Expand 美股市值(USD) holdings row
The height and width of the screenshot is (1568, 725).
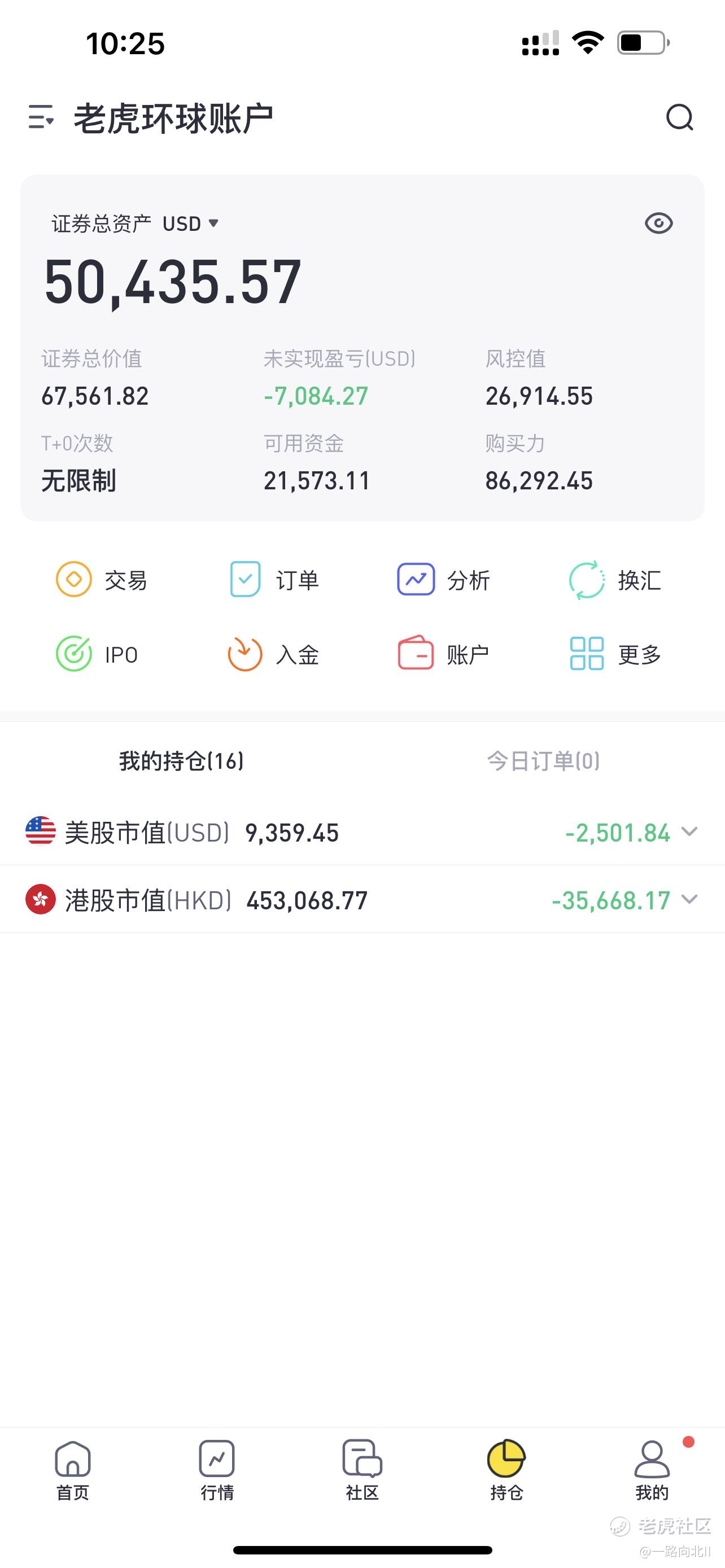point(362,832)
